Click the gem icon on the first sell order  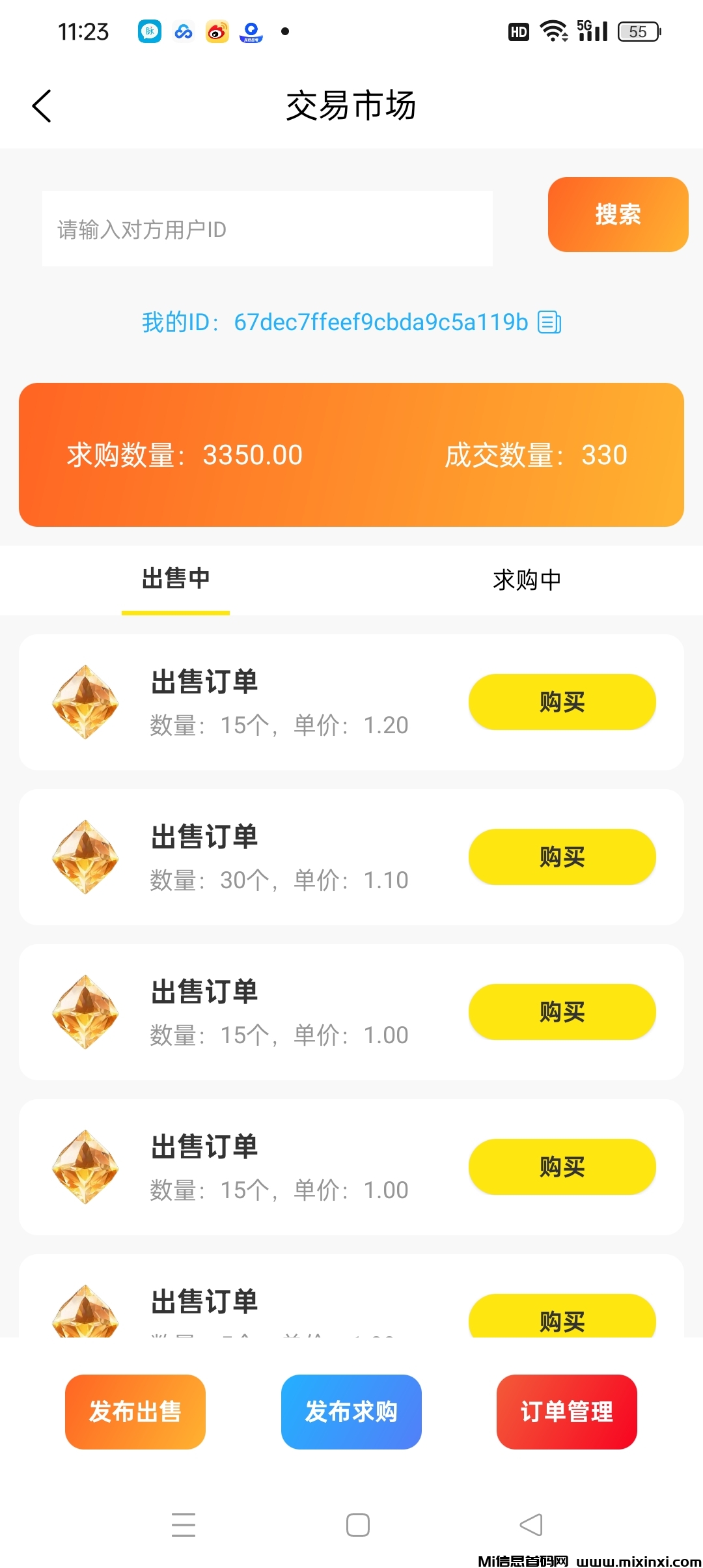[x=85, y=703]
